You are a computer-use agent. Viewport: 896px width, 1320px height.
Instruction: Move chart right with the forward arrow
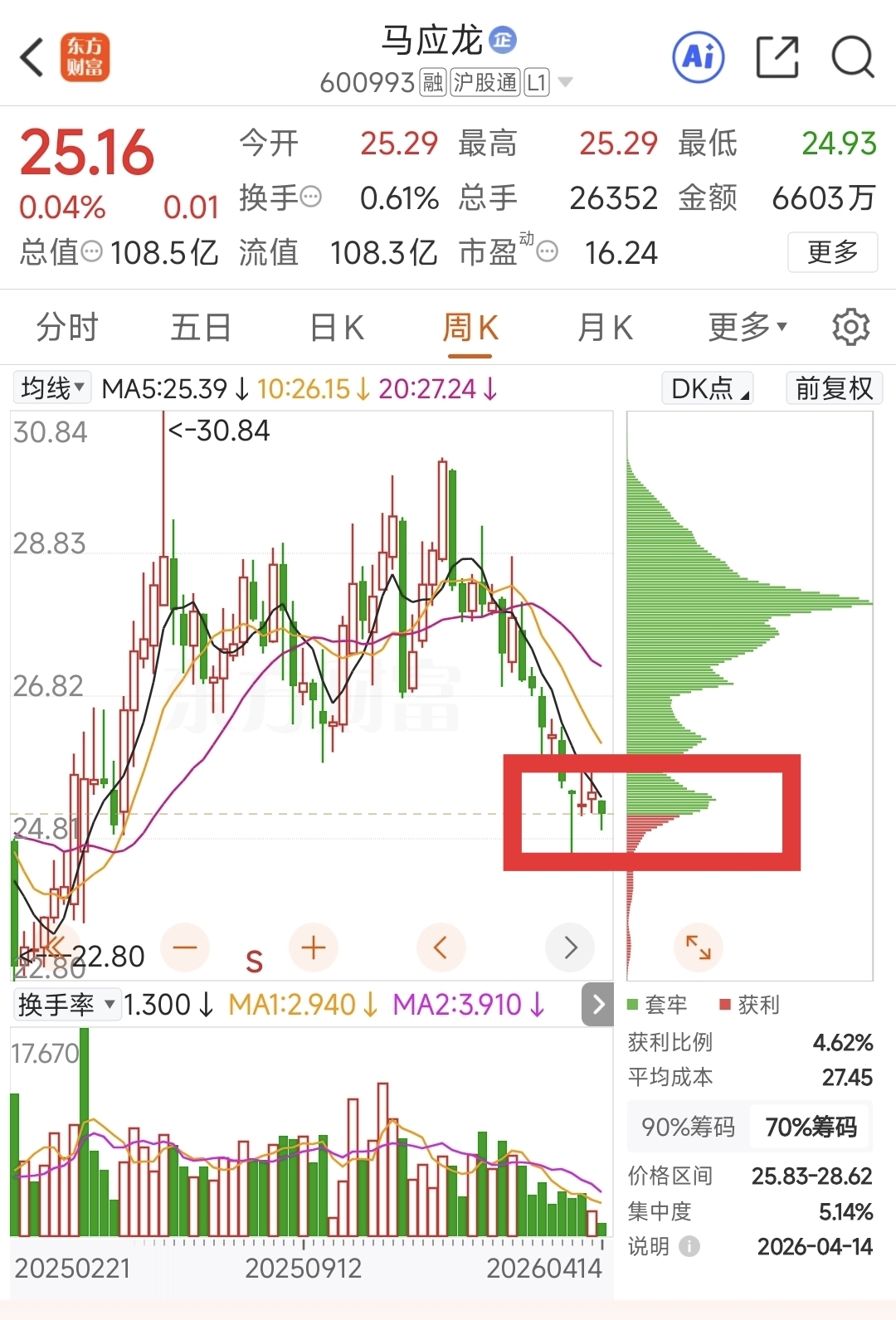click(570, 947)
